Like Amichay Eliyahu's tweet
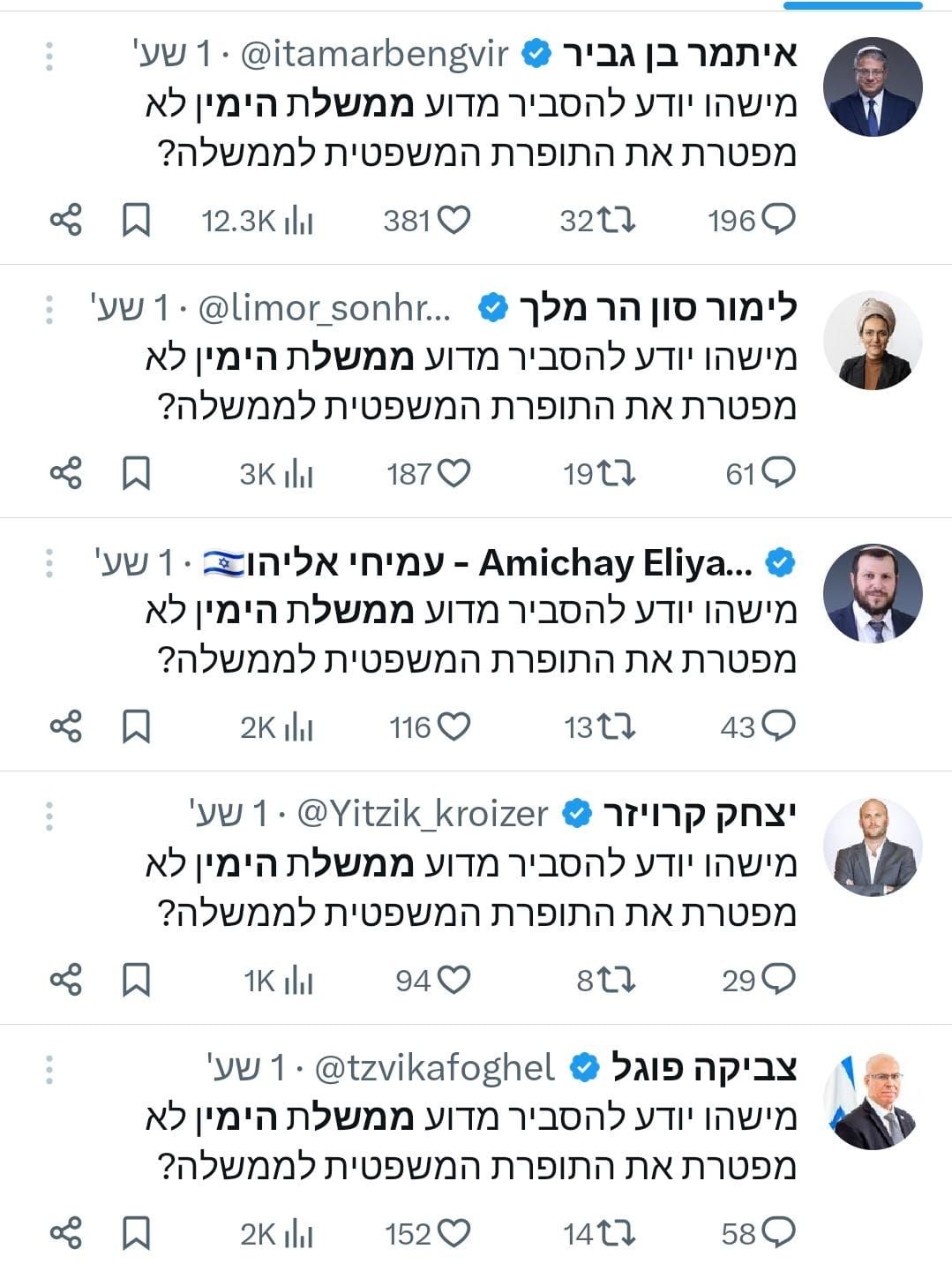Image resolution: width=952 pixels, height=1264 pixels. [x=454, y=727]
